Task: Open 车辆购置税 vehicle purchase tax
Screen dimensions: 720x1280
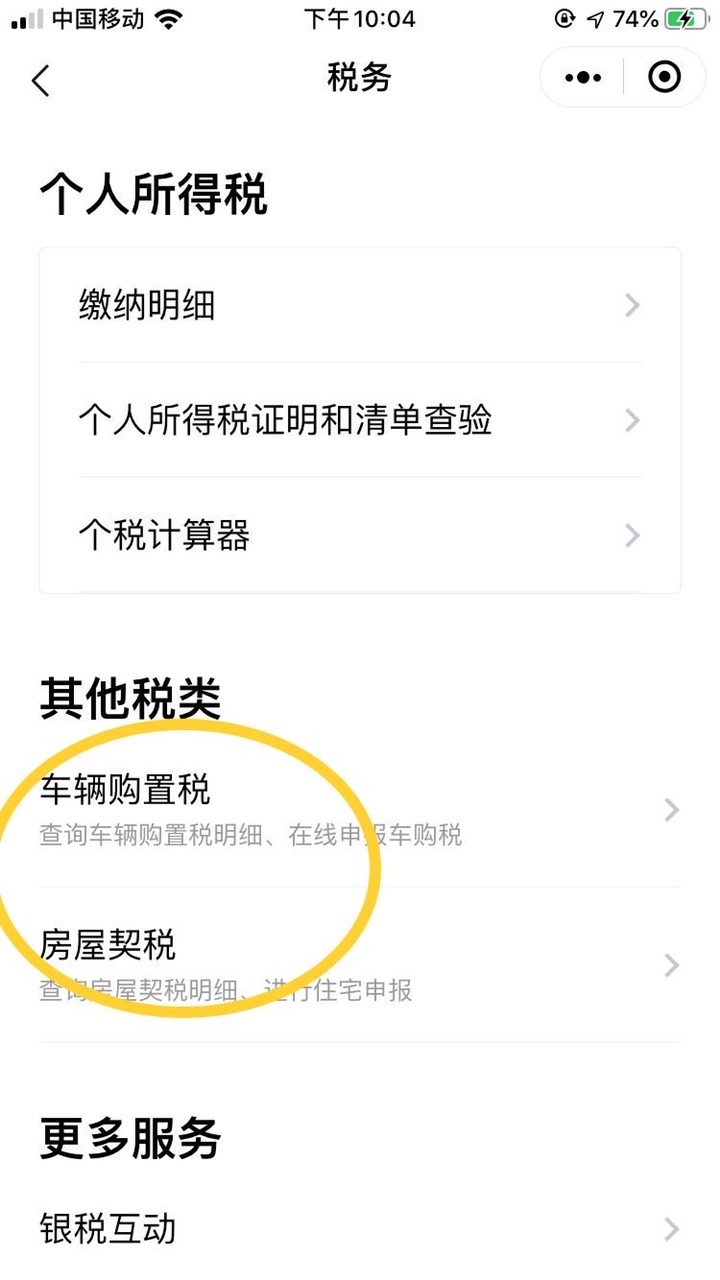Action: click(360, 810)
